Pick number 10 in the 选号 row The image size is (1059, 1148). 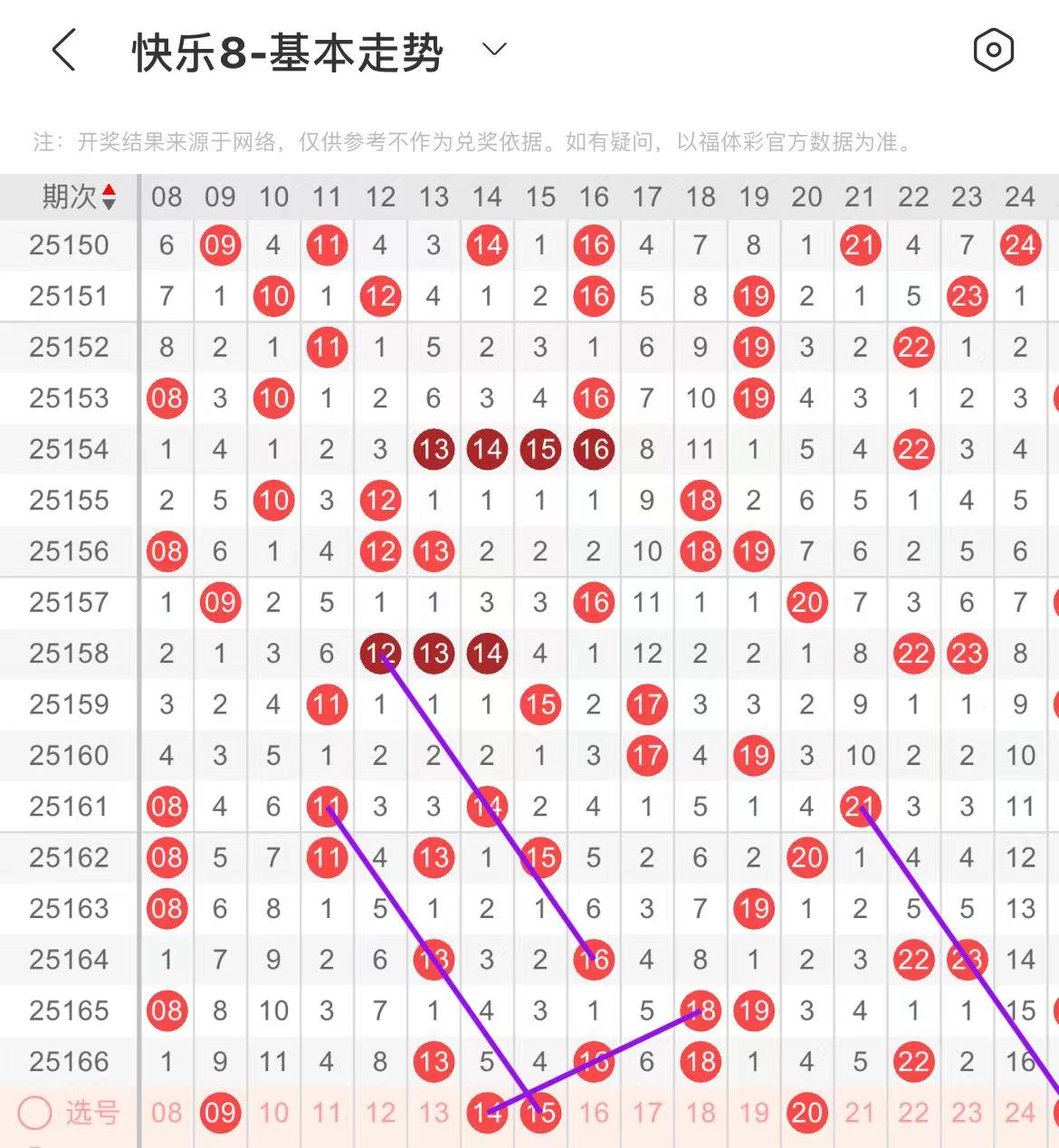273,1113
